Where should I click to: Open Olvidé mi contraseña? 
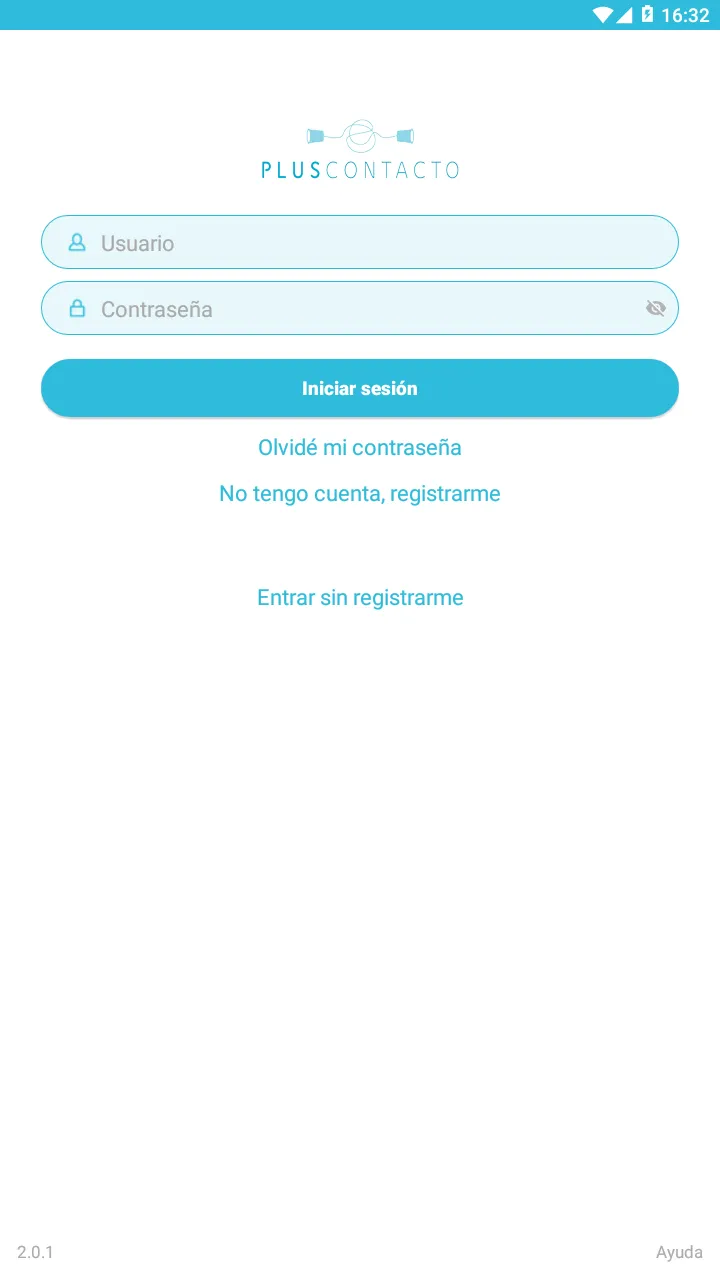click(x=360, y=447)
